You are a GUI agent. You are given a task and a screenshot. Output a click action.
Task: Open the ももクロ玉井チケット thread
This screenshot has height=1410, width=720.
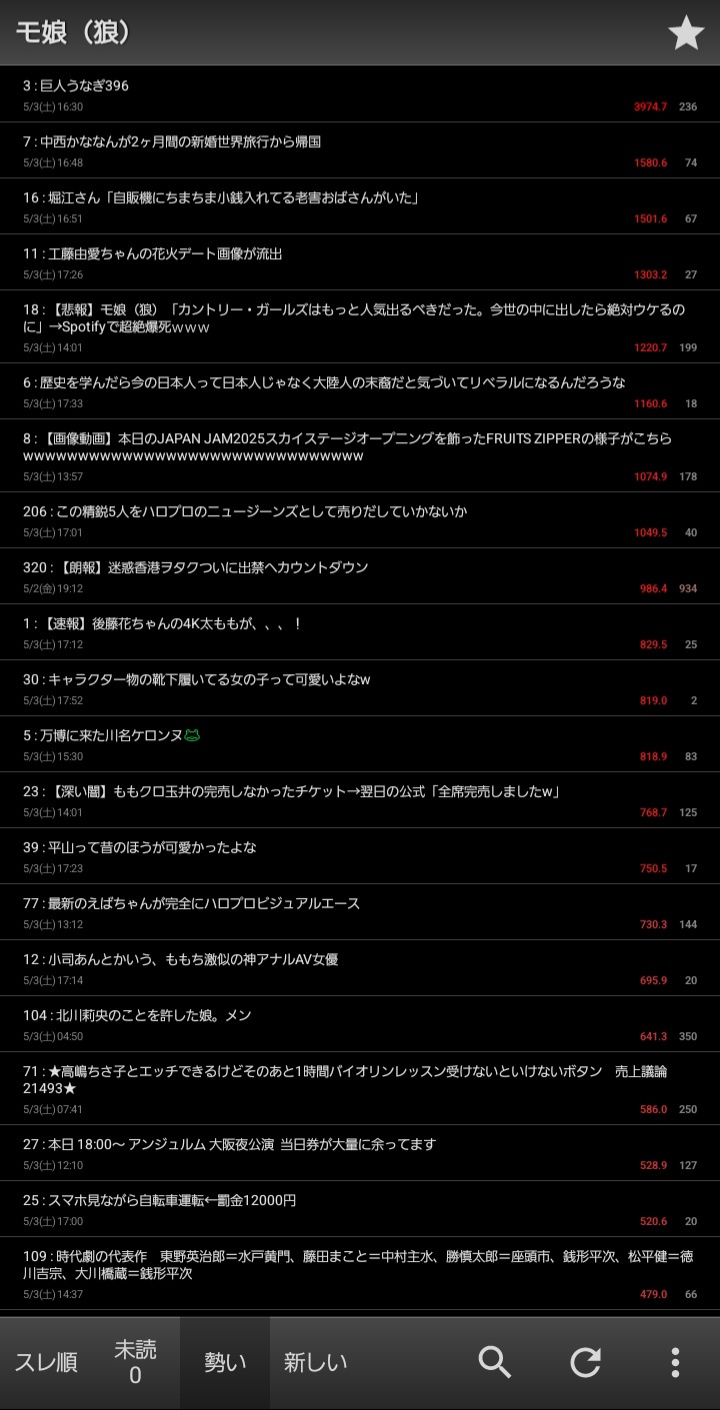point(300,799)
